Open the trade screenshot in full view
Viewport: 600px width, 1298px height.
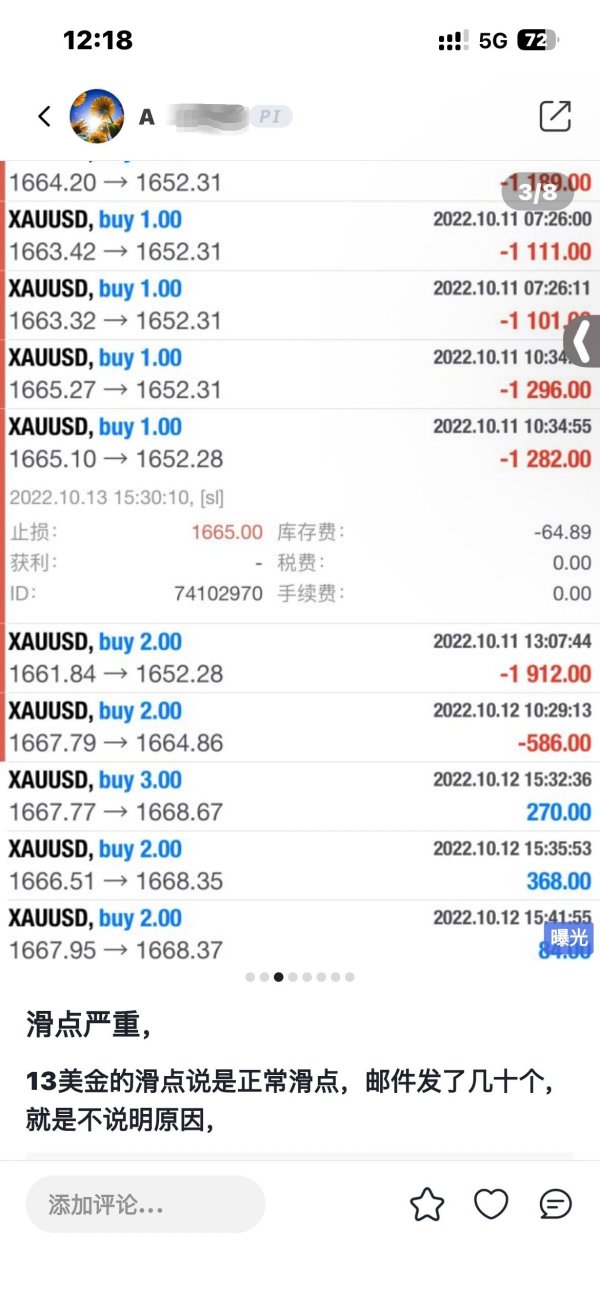click(x=300, y=560)
